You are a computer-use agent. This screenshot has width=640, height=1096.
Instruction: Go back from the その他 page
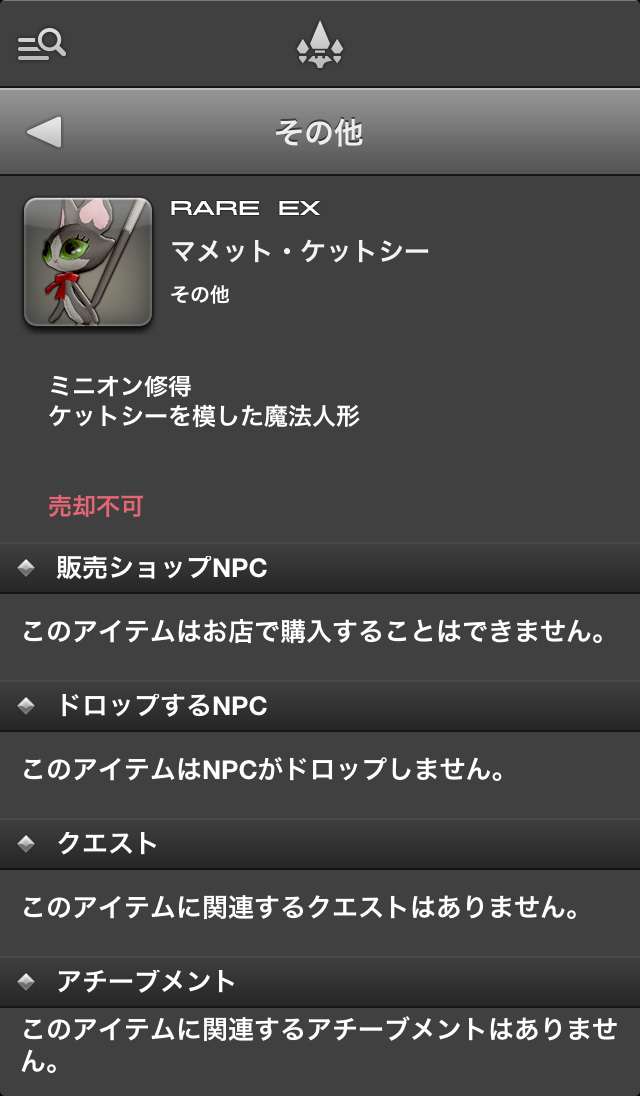coord(44,132)
